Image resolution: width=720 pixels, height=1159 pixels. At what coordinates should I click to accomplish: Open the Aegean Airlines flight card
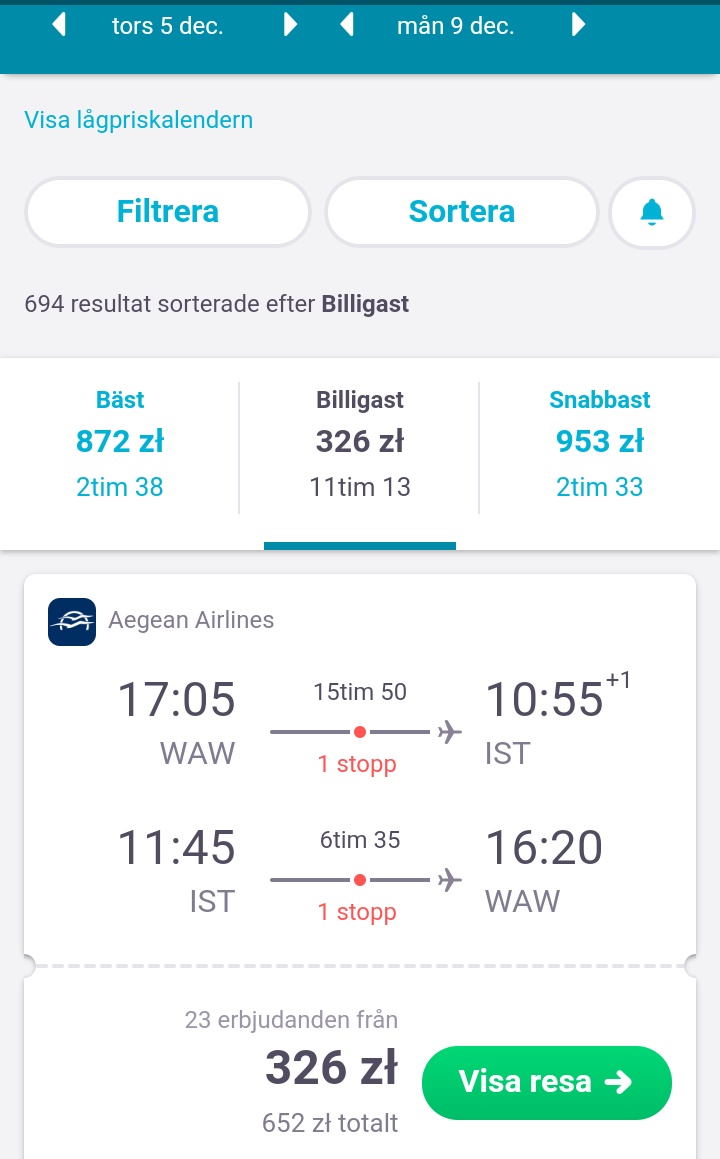[360, 769]
